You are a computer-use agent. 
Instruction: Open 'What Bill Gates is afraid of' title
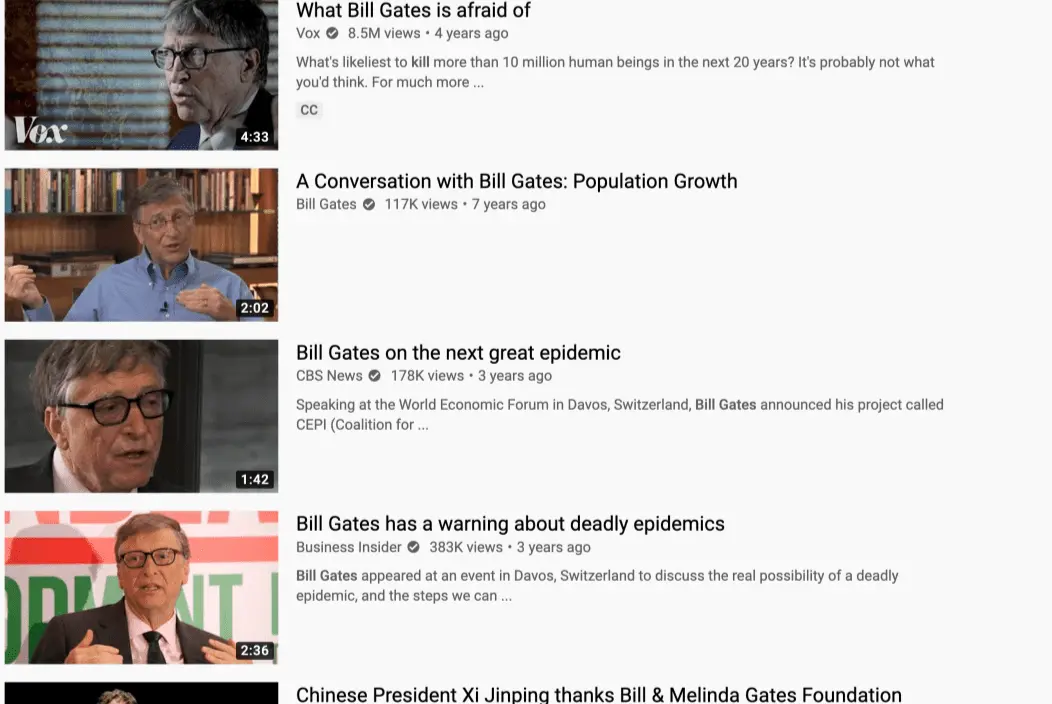pyautogui.click(x=413, y=11)
